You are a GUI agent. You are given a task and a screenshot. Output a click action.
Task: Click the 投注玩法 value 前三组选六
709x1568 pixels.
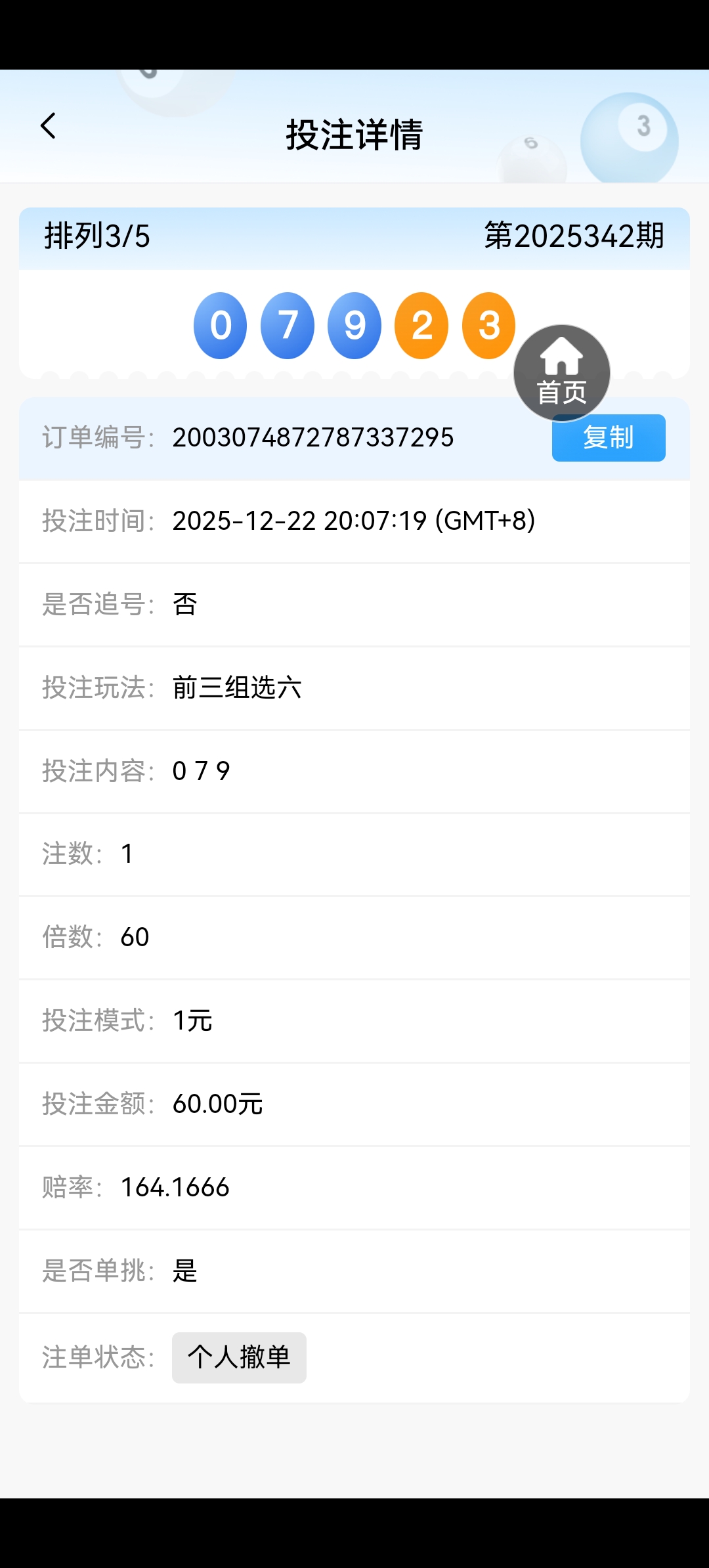coord(236,689)
